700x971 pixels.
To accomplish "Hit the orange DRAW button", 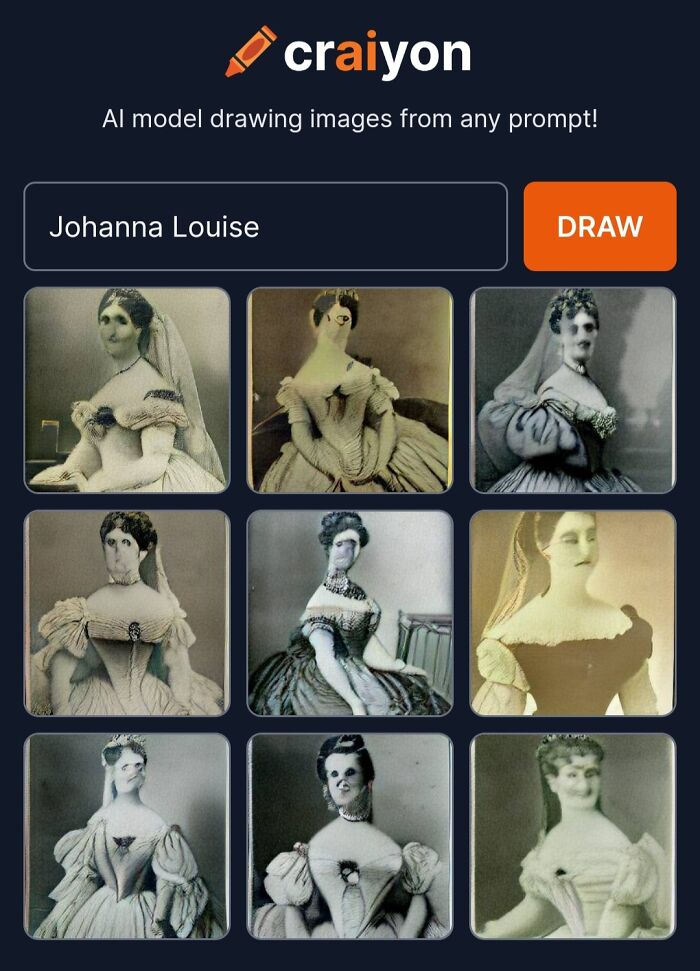I will click(x=599, y=226).
